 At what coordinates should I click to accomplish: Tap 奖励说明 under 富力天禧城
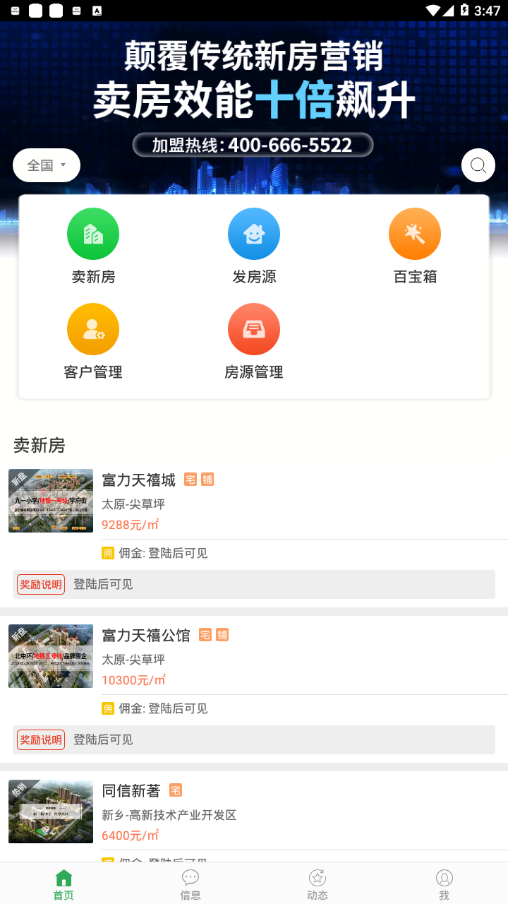41,585
